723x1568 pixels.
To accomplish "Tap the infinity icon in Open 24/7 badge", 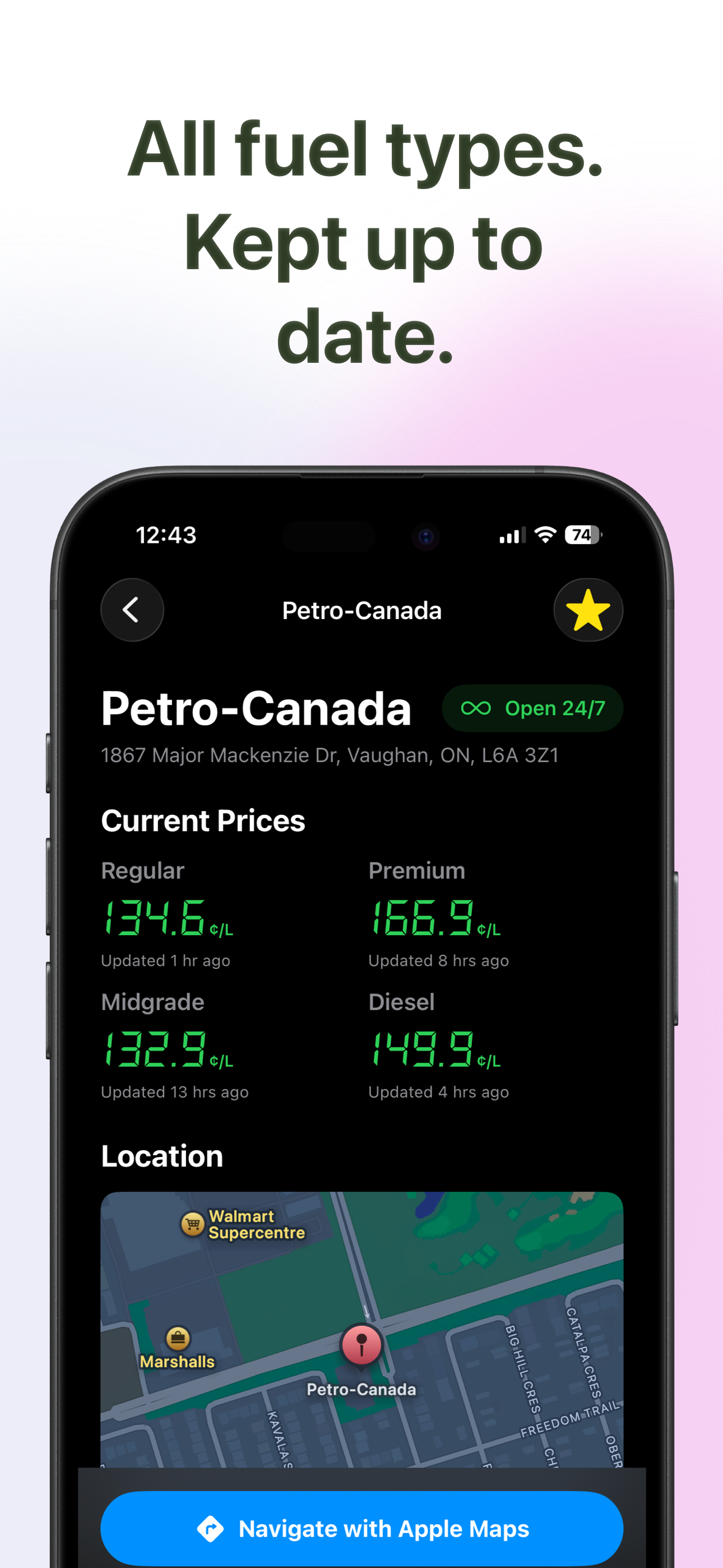I will (x=476, y=708).
